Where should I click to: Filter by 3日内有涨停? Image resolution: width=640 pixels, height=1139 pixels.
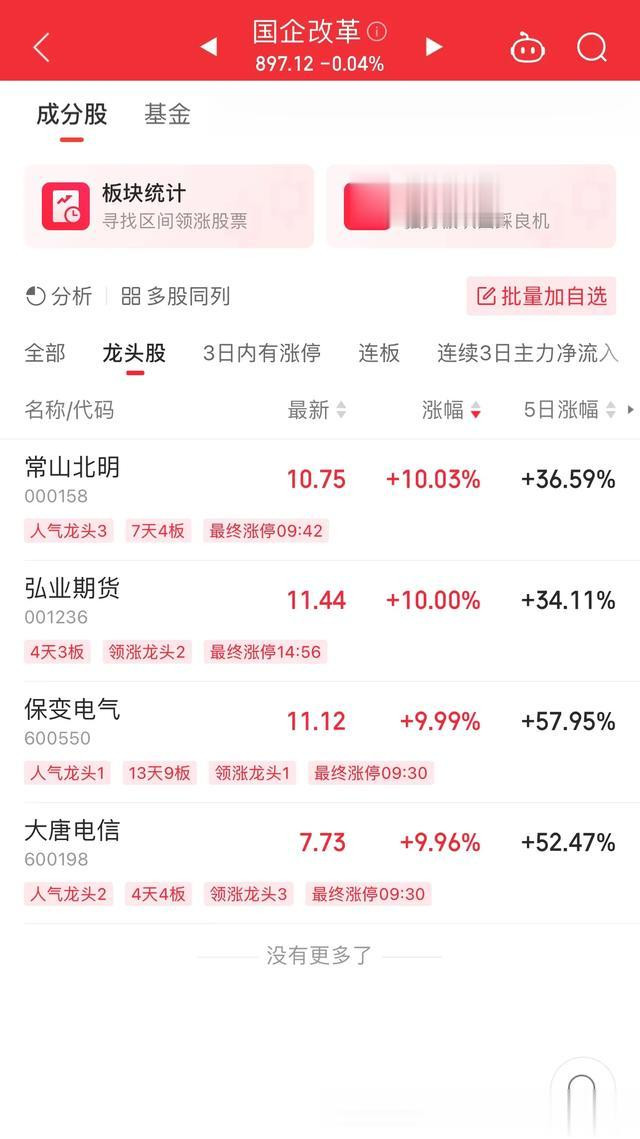(x=261, y=353)
